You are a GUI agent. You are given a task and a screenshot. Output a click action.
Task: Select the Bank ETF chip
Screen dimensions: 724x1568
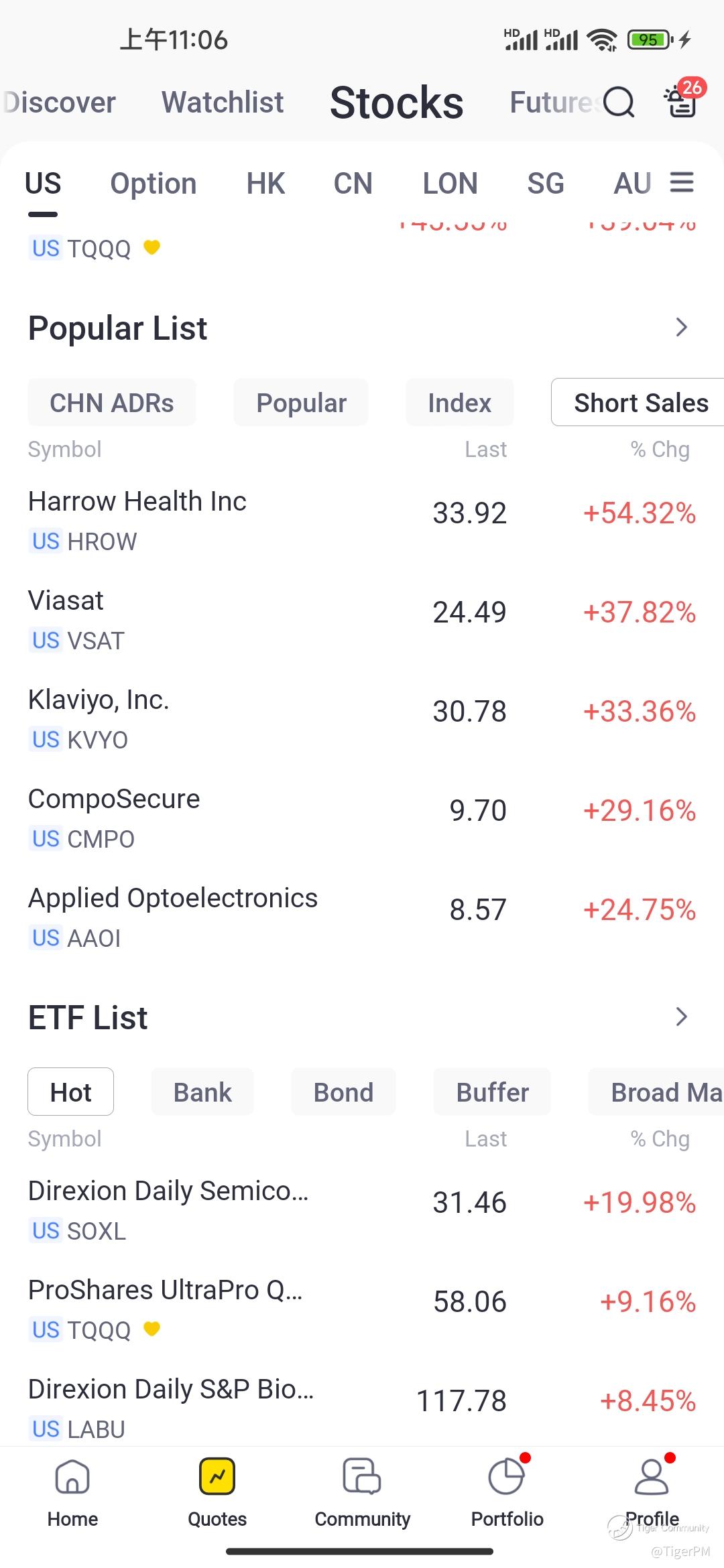coord(202,1092)
